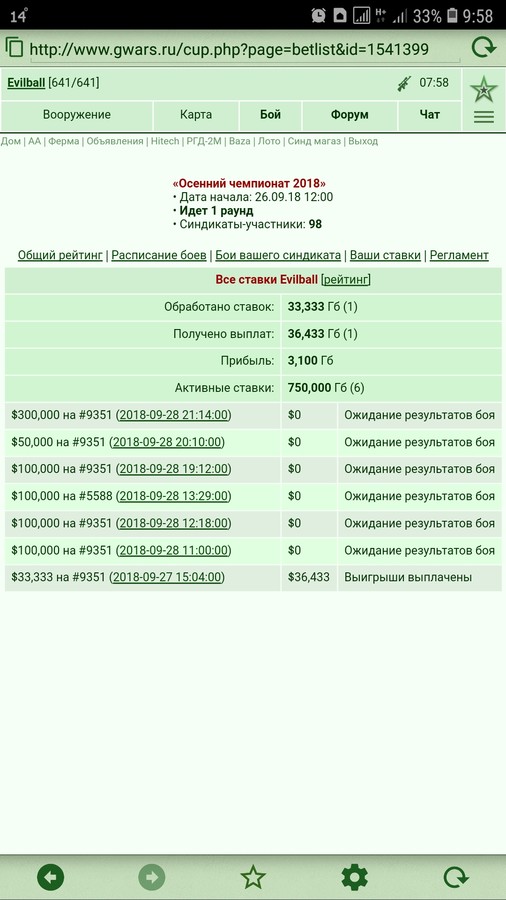Go back with the browser back arrow
The image size is (506, 900).
(50, 878)
